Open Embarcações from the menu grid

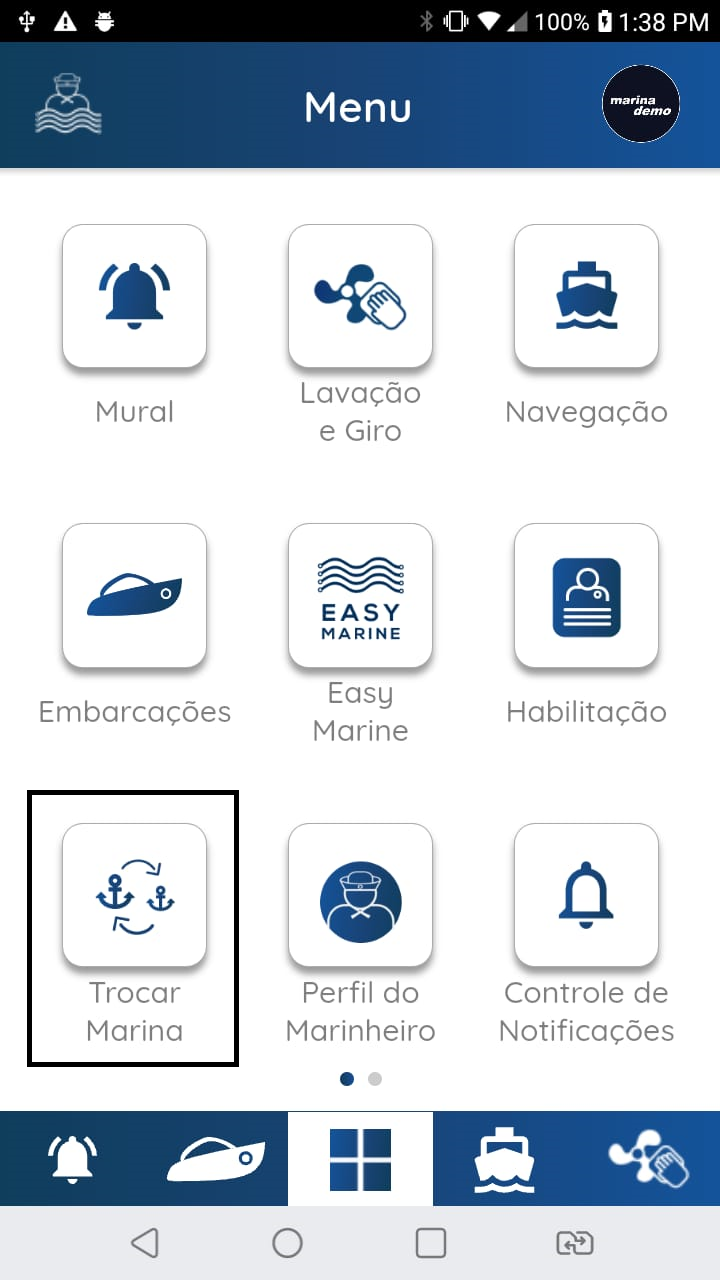tap(134, 596)
